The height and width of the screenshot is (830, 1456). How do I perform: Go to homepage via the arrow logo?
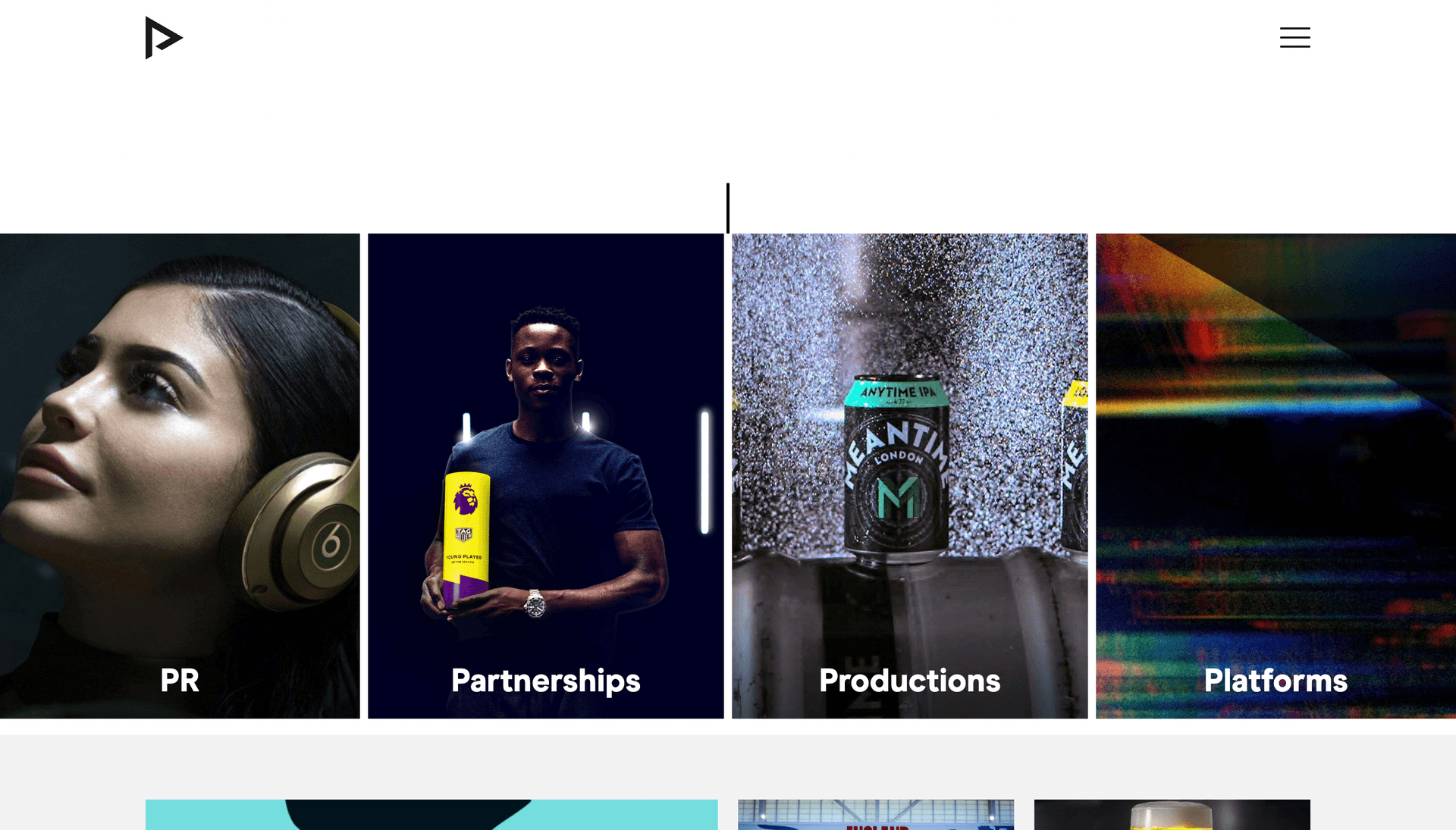coord(164,38)
